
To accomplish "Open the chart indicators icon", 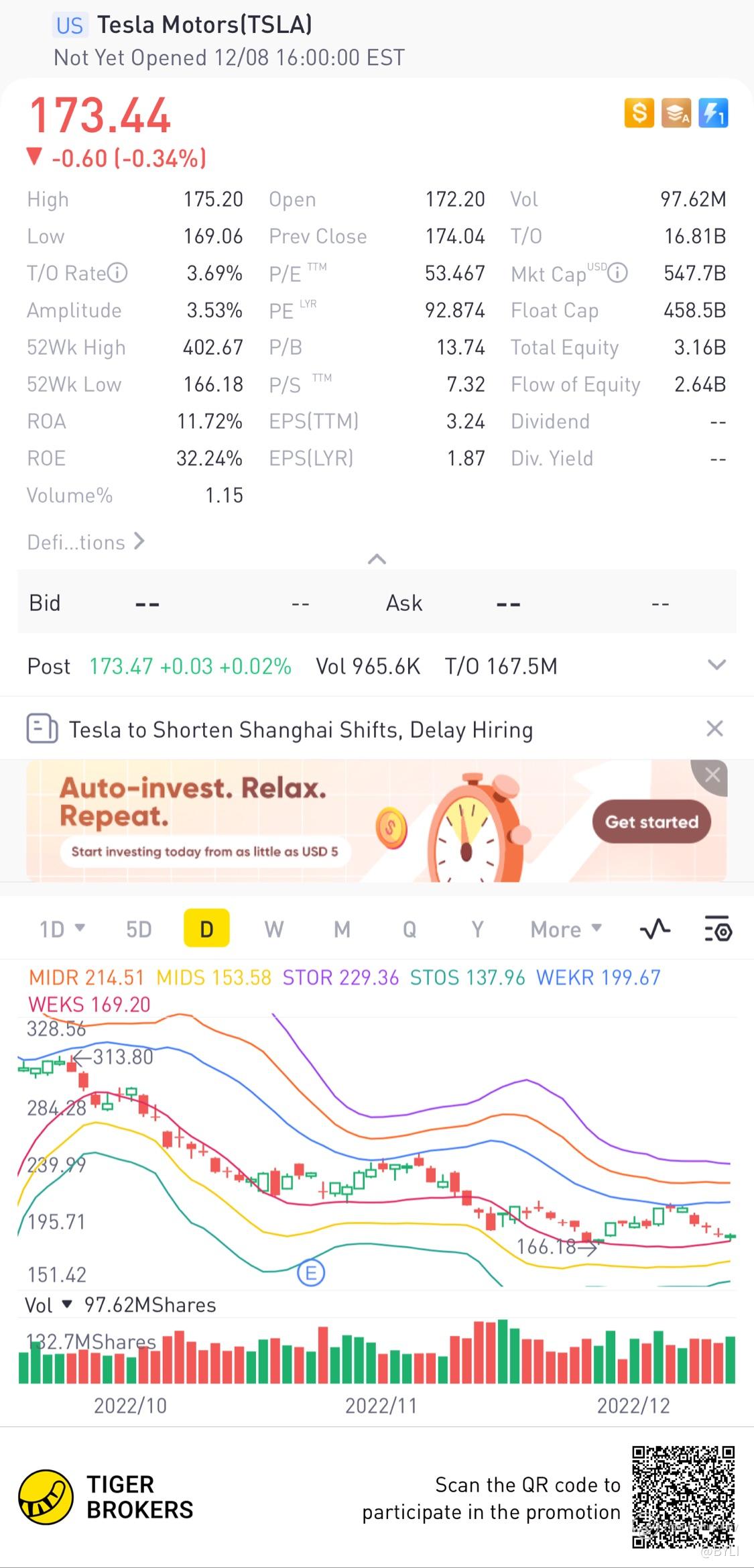I will coord(655,930).
